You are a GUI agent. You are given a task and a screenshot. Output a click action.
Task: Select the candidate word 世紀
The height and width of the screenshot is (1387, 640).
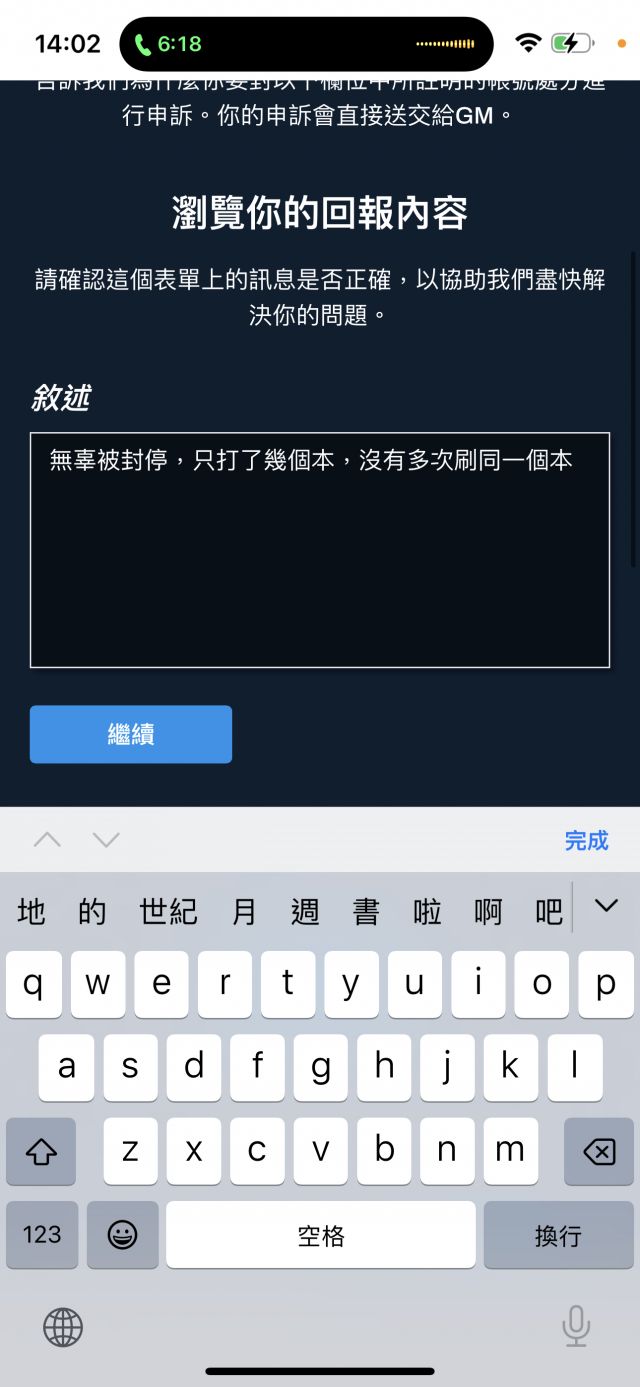coord(168,911)
